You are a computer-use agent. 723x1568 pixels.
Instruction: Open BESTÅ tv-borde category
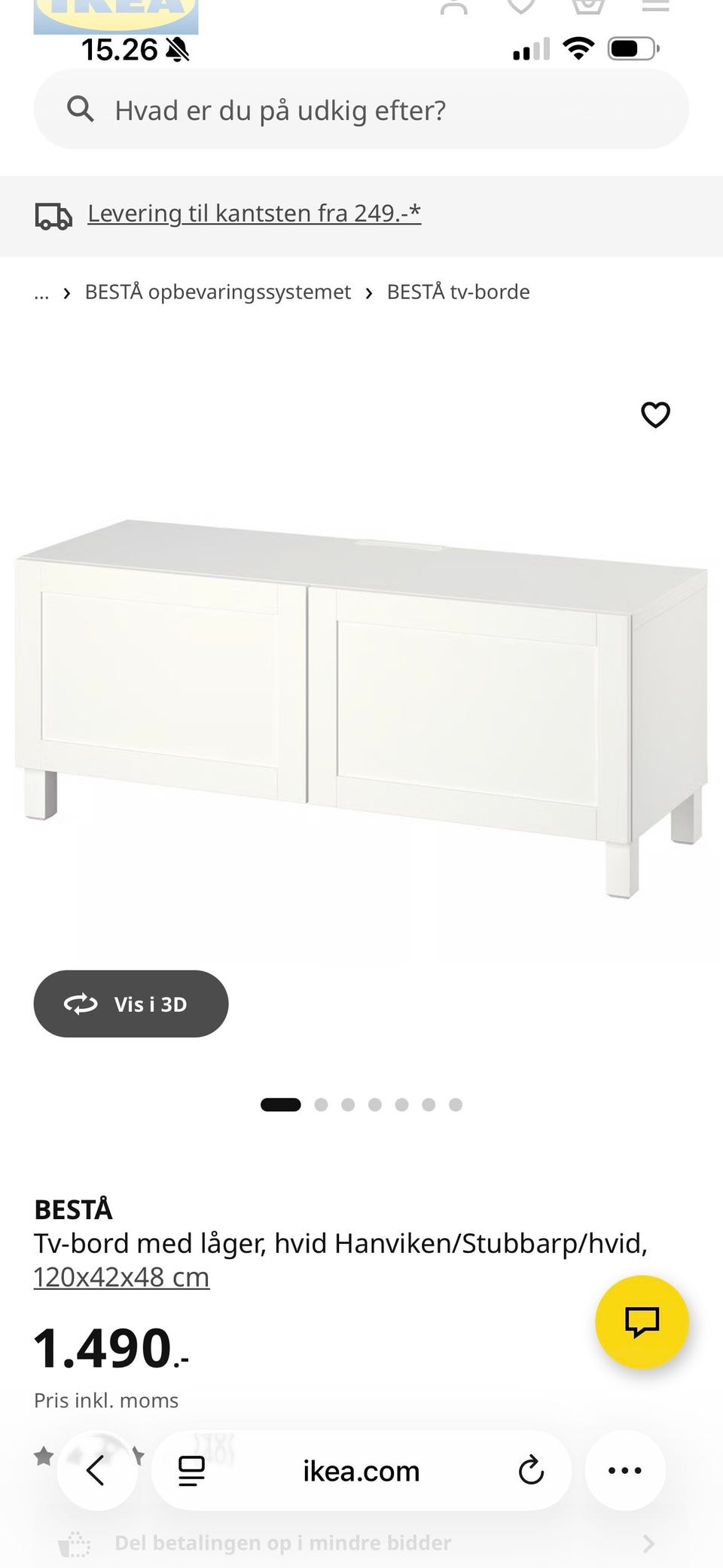tap(458, 292)
